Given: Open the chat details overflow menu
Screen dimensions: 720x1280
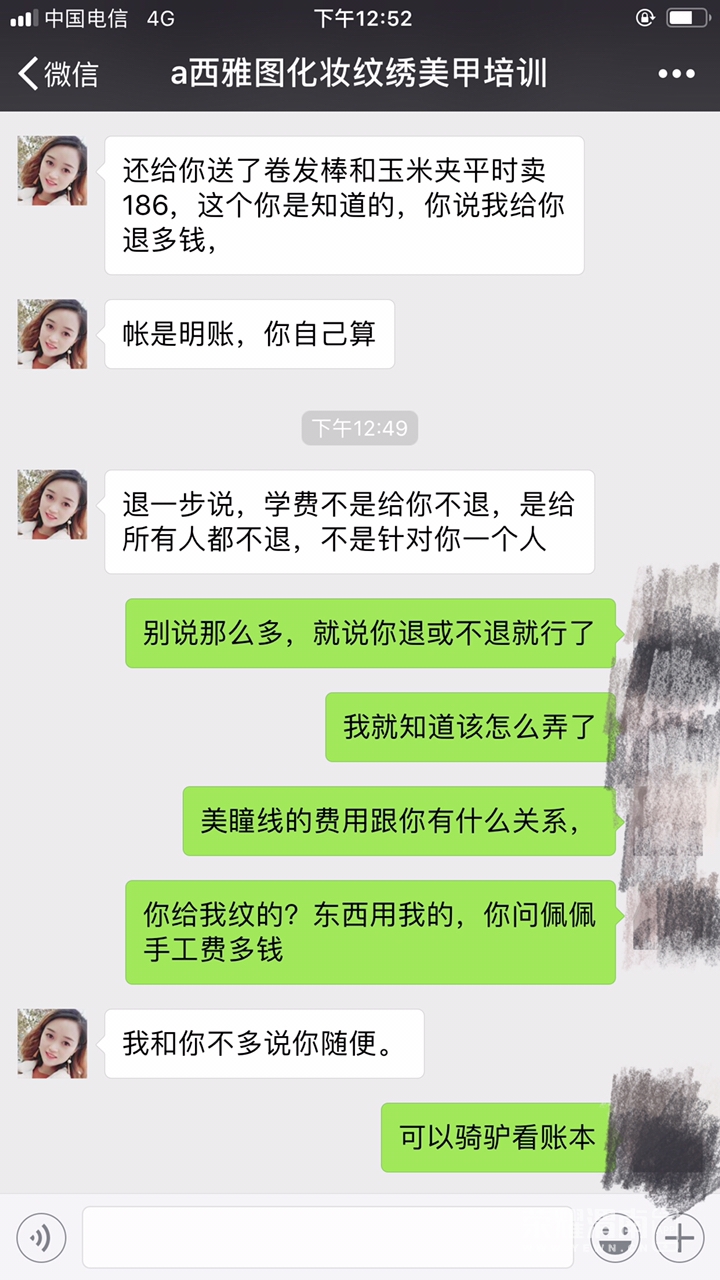Looking at the screenshot, I should click(x=676, y=74).
